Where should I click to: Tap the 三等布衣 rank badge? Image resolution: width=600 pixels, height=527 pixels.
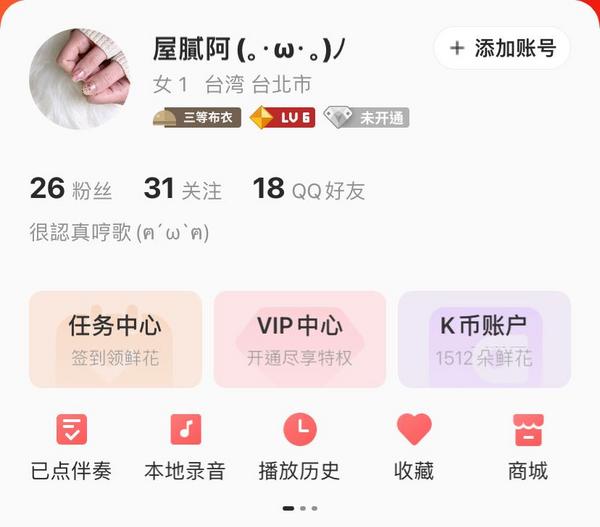point(196,118)
